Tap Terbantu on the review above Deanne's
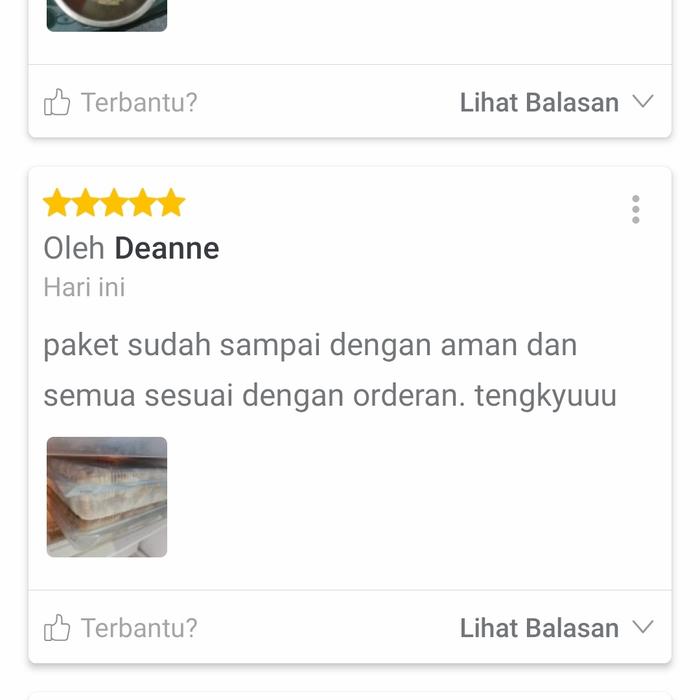Viewport: 700px width, 700px height. pos(121,102)
